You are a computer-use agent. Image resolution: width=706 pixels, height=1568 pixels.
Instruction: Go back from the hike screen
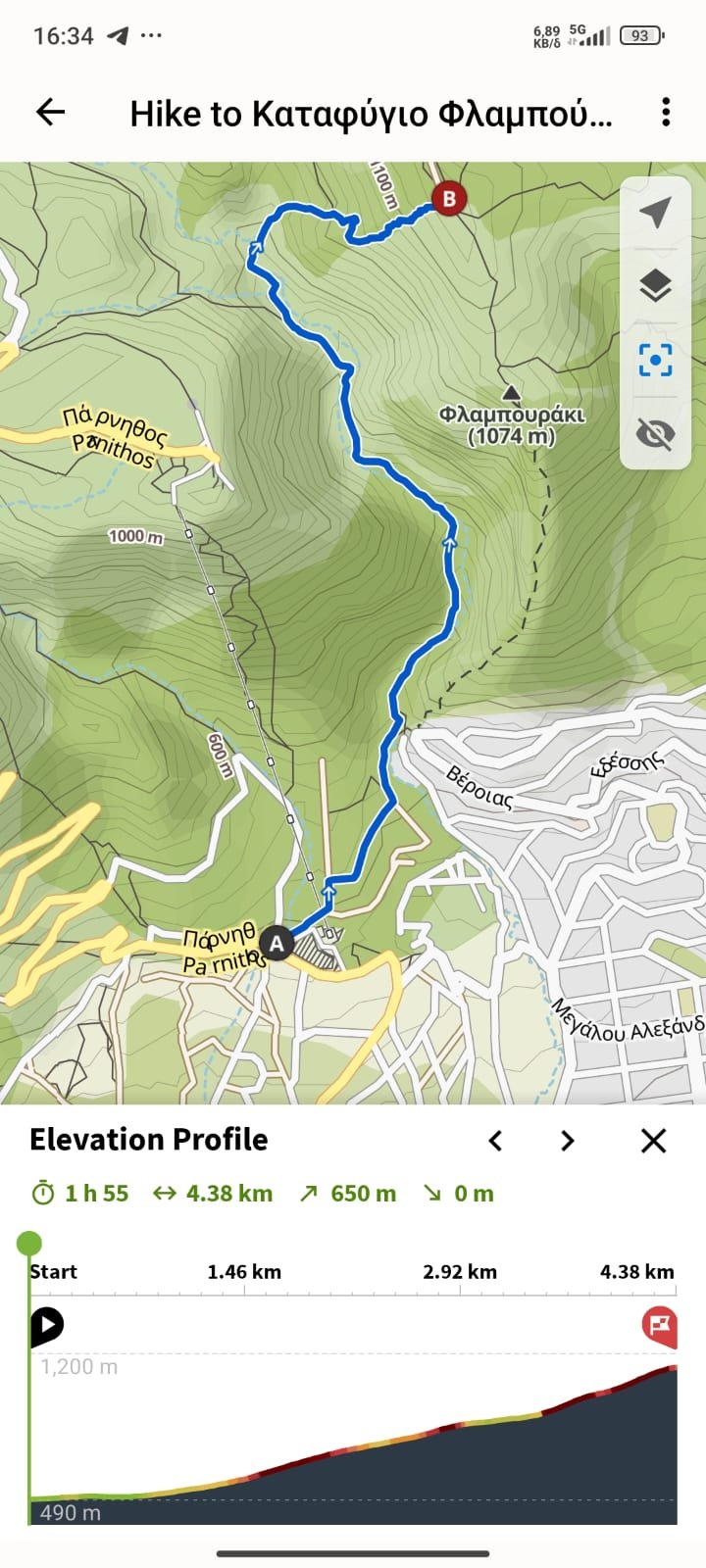tap(50, 113)
